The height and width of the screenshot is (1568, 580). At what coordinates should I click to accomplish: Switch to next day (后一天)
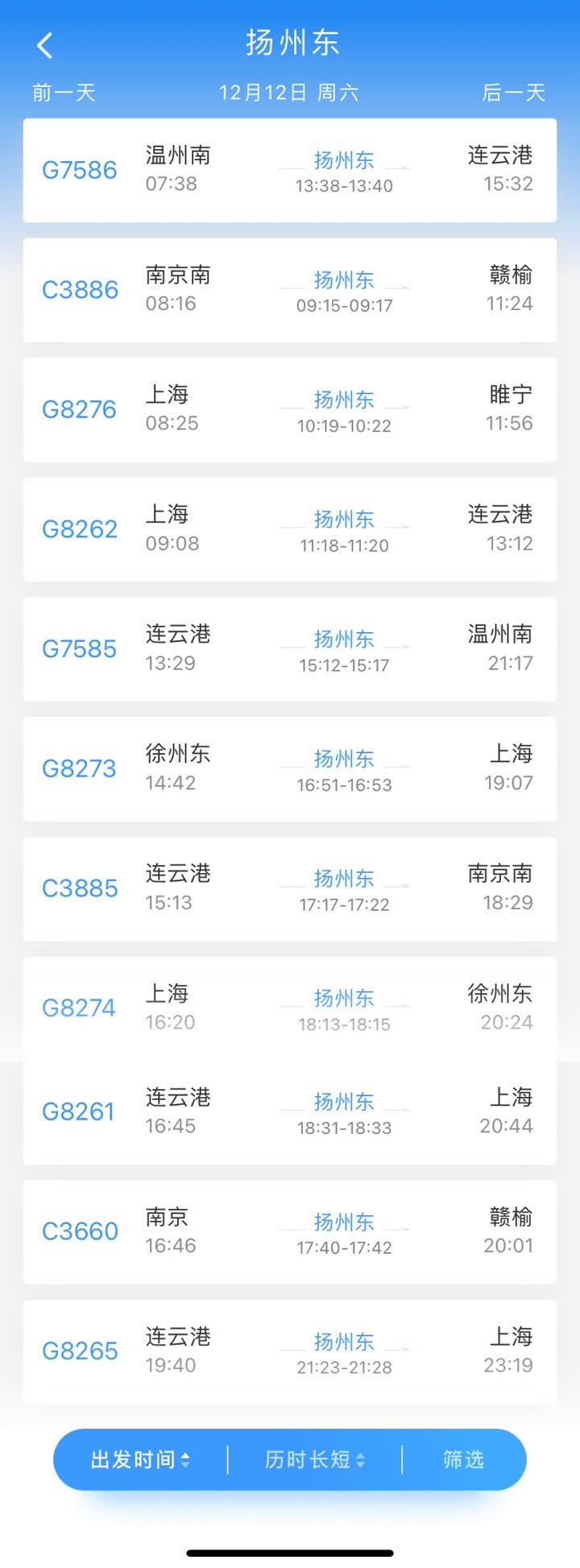[x=513, y=93]
